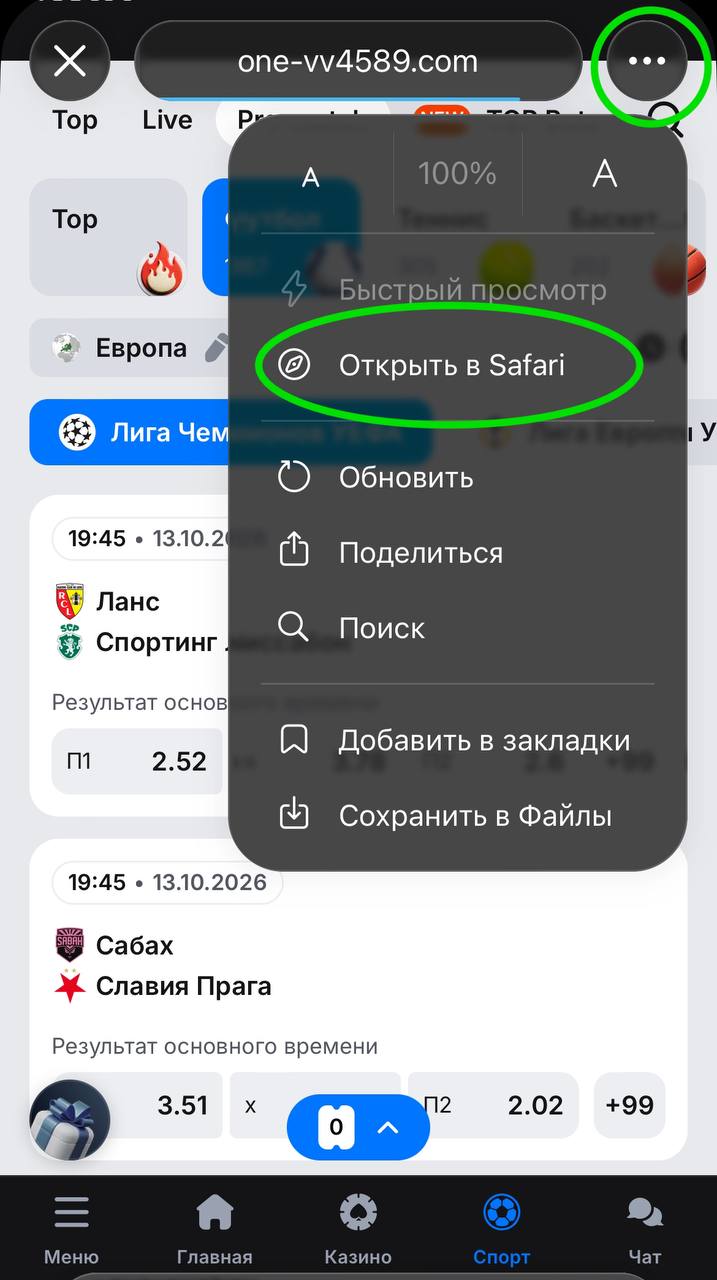This screenshot has height=1280, width=717.
Task: Select П2 2.02 odds for Сабах match
Action: click(x=493, y=1105)
